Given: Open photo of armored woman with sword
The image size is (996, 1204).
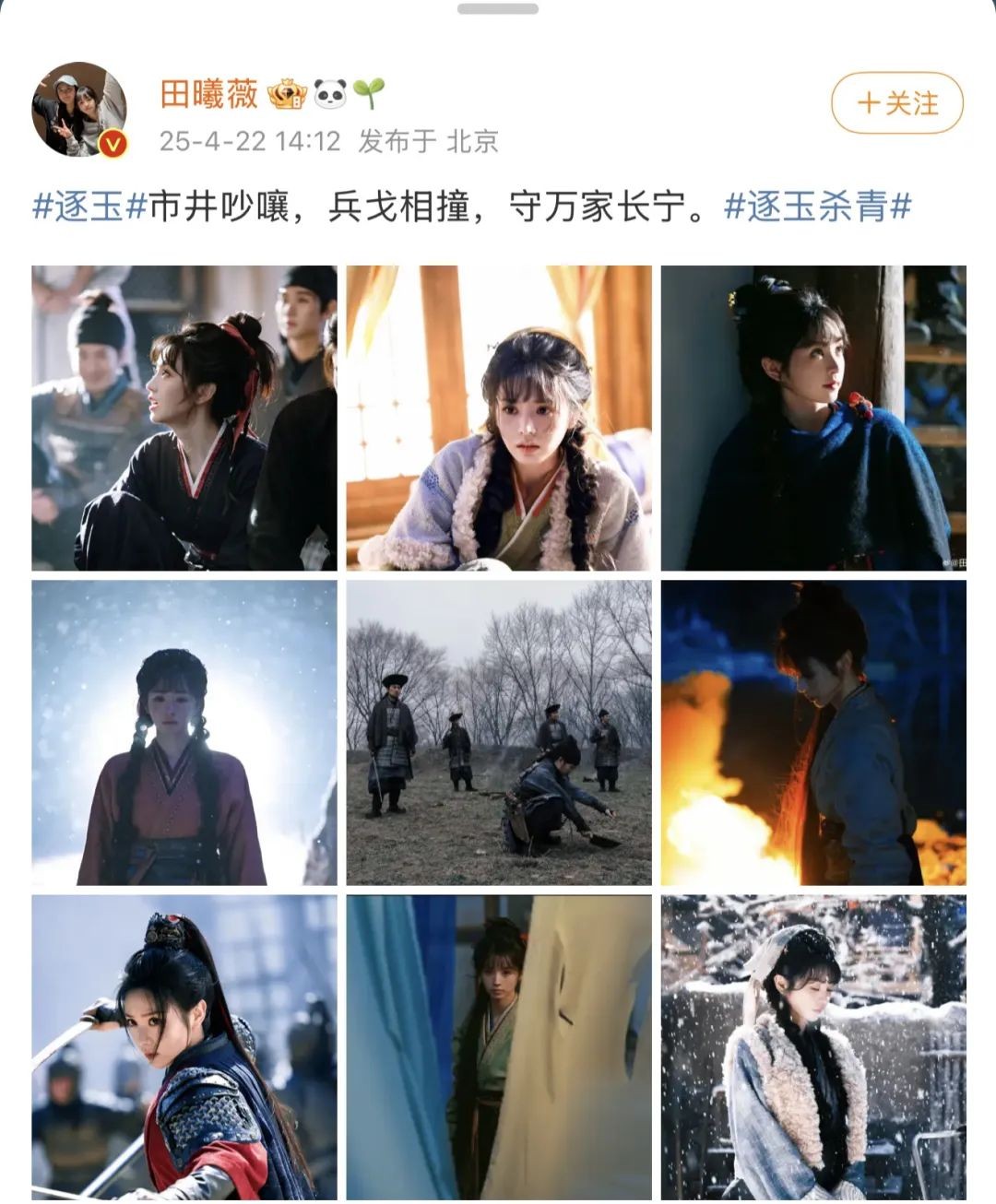Looking at the screenshot, I should pyautogui.click(x=184, y=1046).
